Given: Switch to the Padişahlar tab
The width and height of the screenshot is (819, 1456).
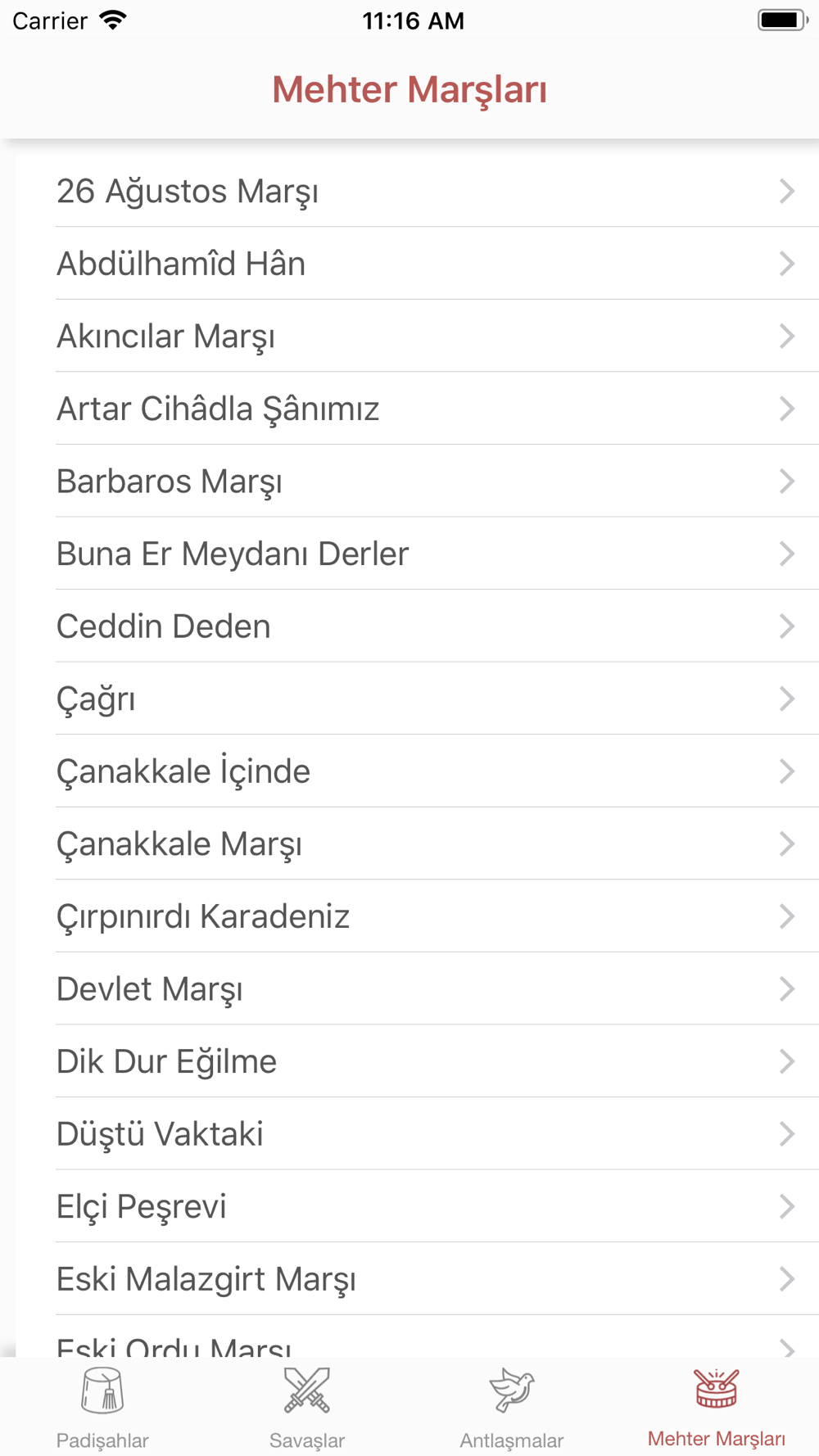Looking at the screenshot, I should [x=102, y=1407].
